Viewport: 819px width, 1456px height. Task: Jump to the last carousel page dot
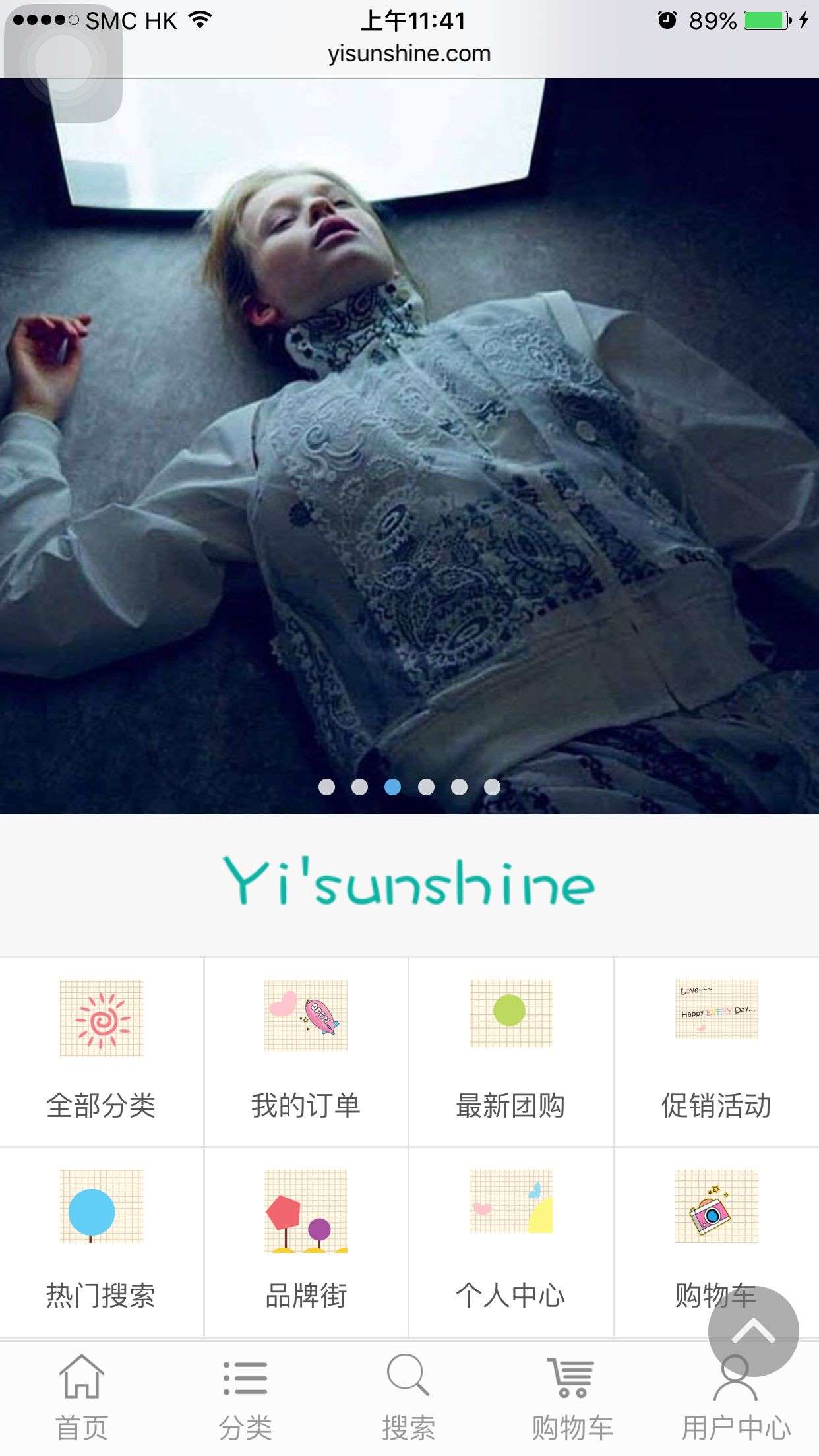coord(492,787)
